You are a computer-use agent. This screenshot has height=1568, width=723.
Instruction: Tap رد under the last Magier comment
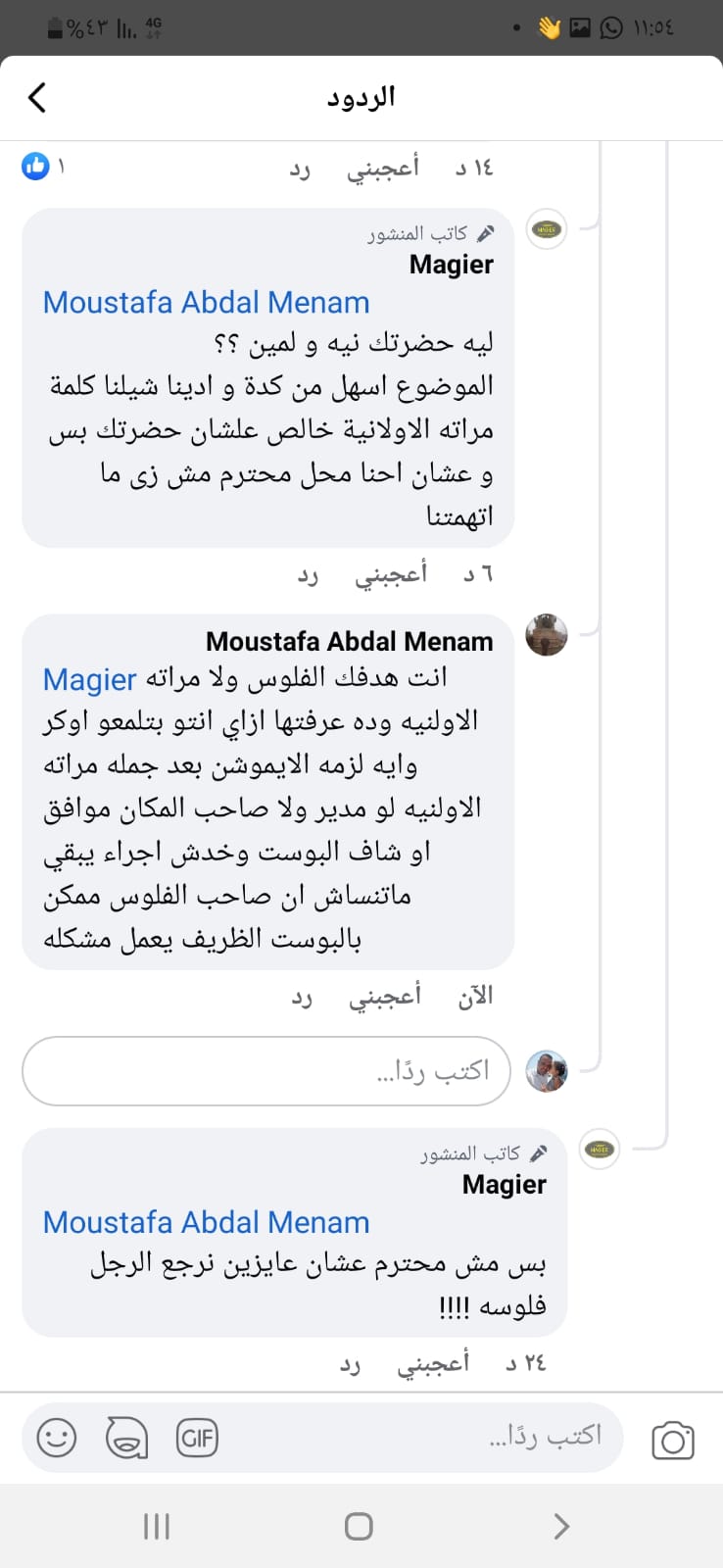click(351, 1364)
